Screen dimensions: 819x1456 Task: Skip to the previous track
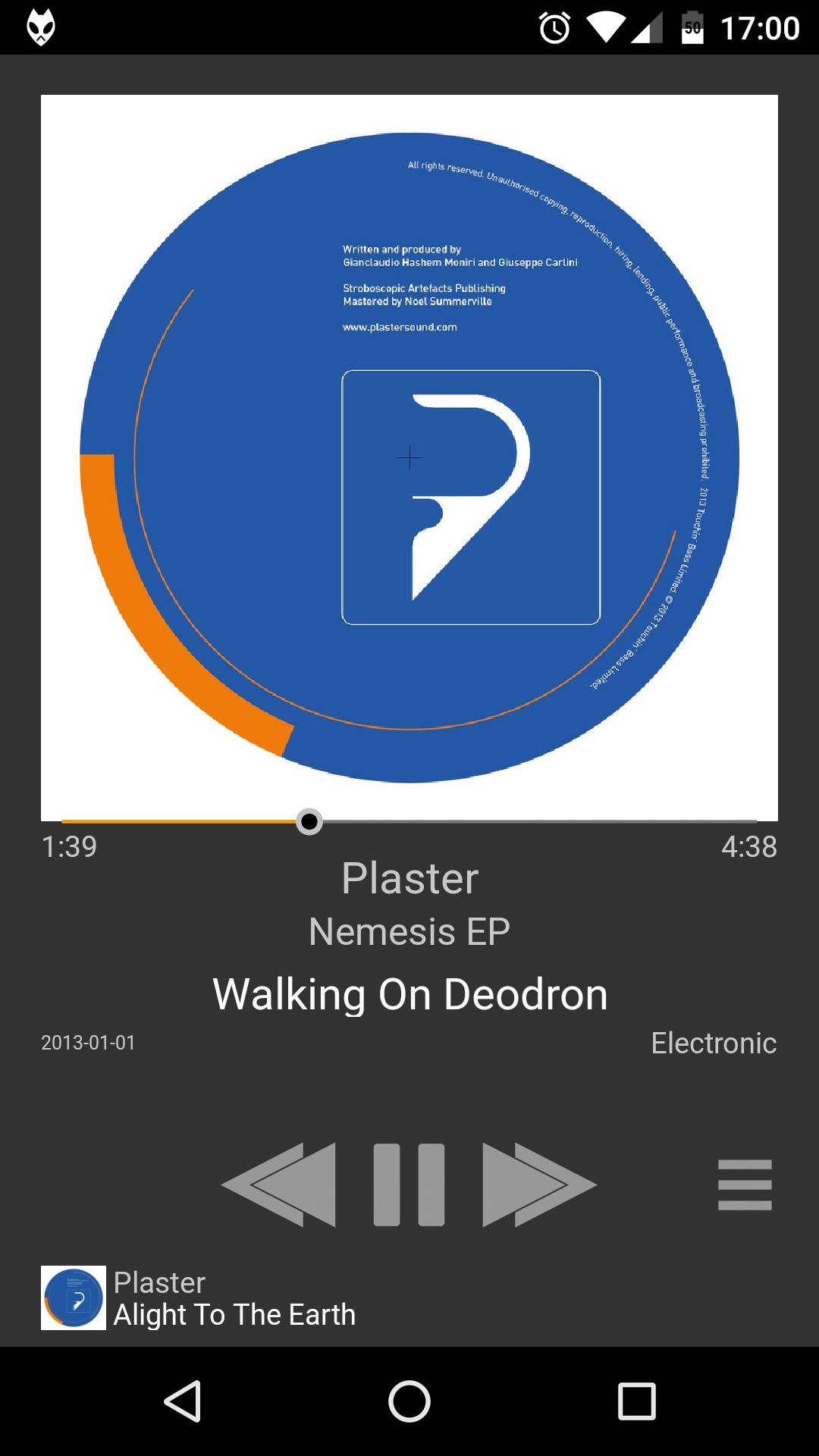(x=279, y=1185)
